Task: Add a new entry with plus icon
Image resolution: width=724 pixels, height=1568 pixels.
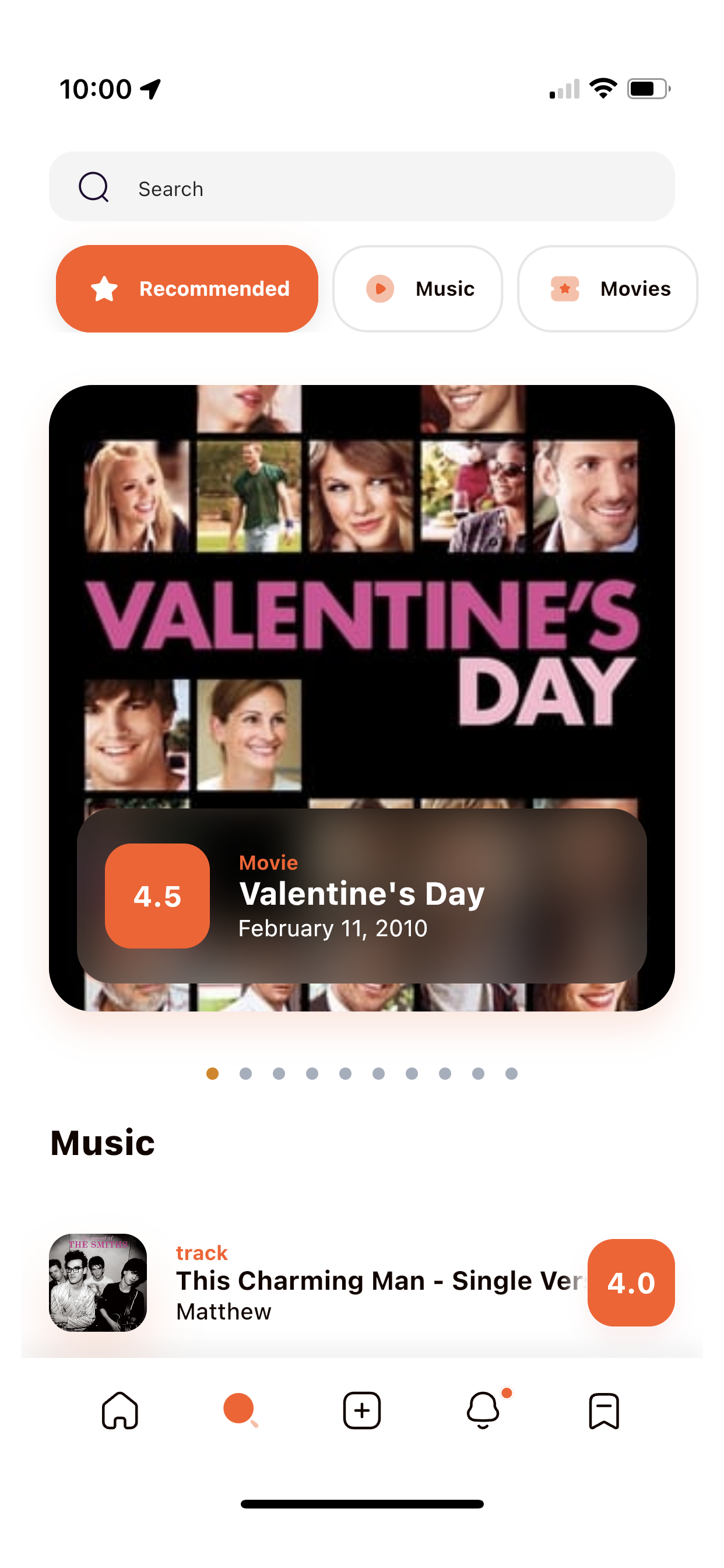Action: click(361, 1410)
